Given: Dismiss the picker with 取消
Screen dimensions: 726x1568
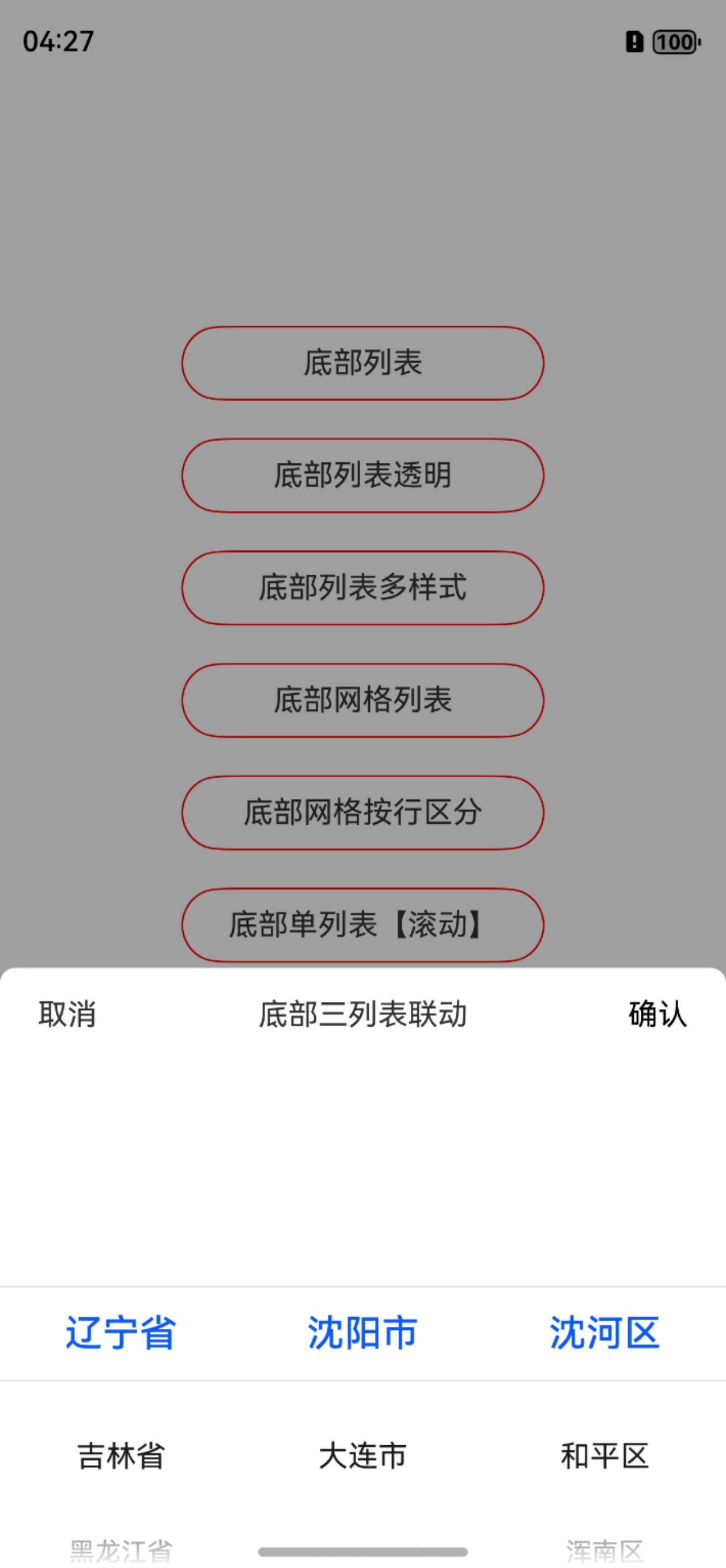Looking at the screenshot, I should 68,1015.
